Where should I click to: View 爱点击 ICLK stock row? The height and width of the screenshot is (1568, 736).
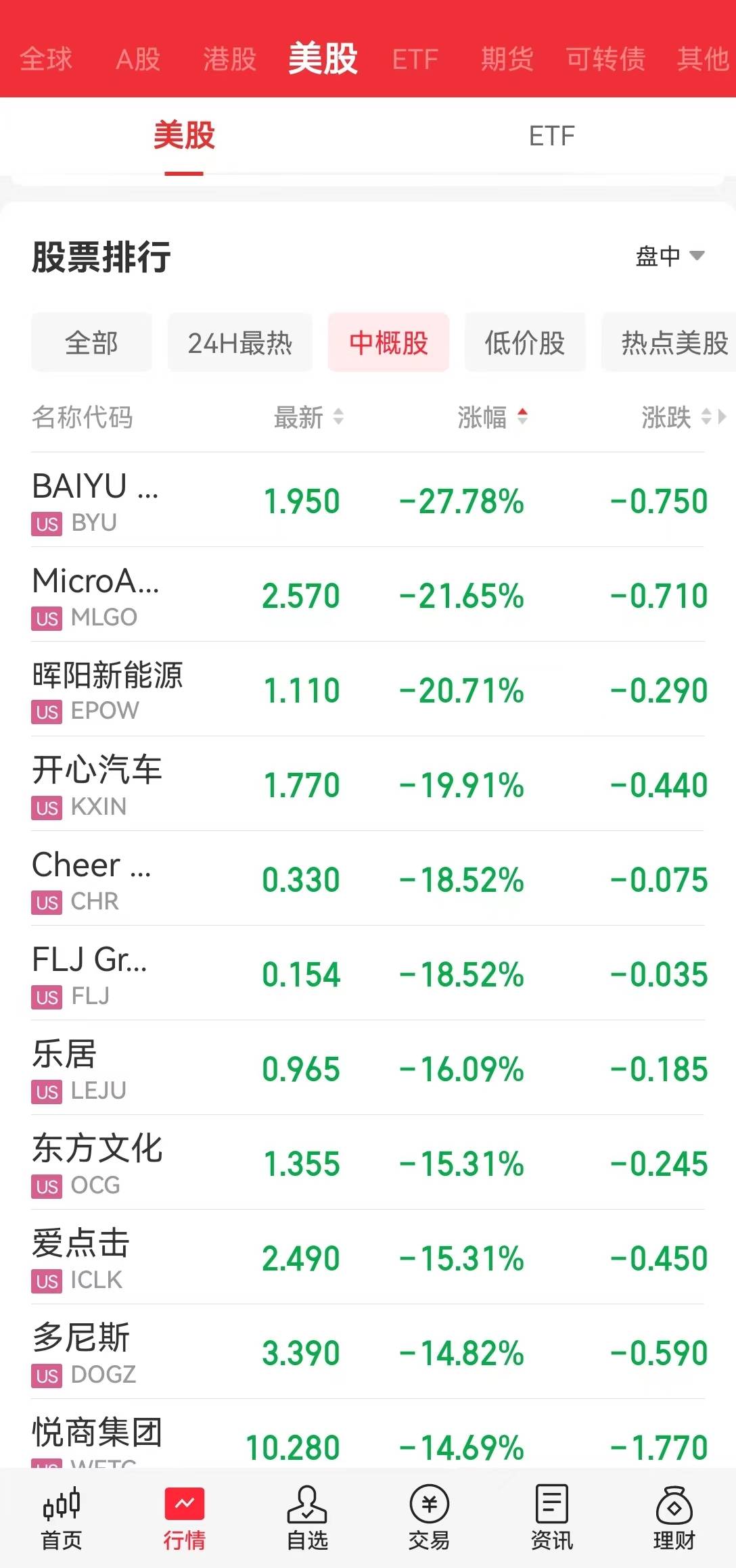click(x=367, y=1258)
